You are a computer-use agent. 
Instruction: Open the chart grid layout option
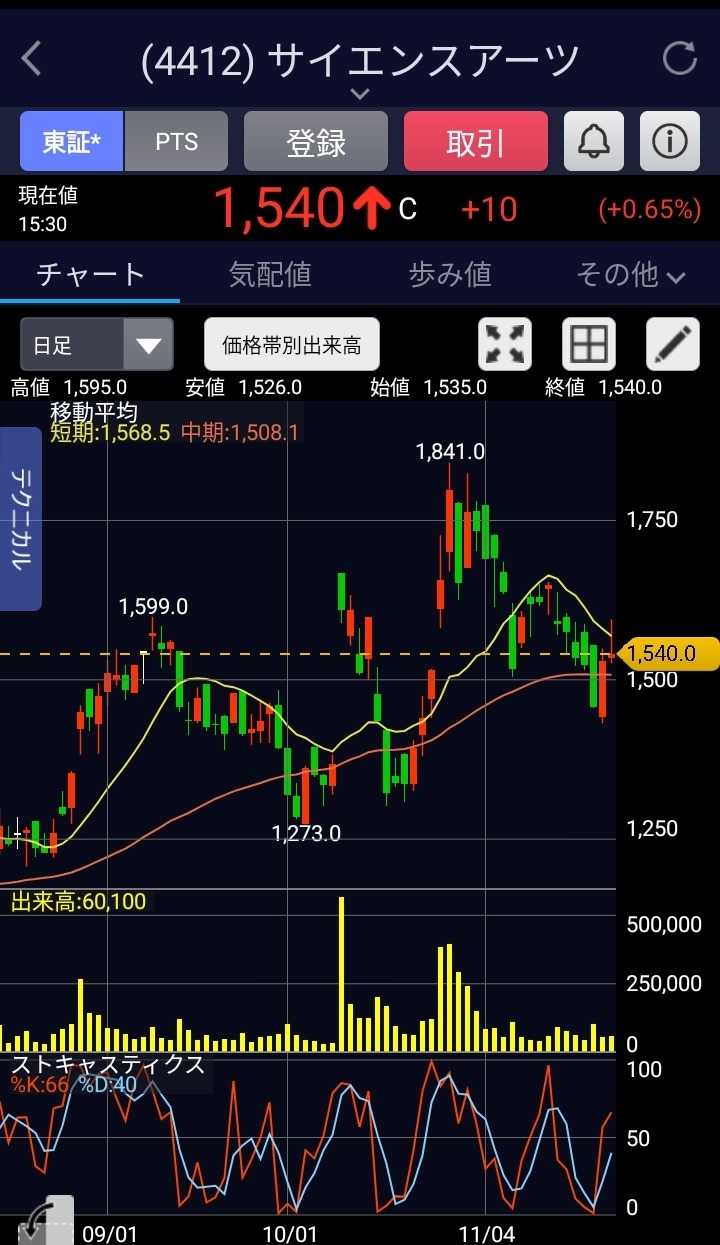coord(589,345)
